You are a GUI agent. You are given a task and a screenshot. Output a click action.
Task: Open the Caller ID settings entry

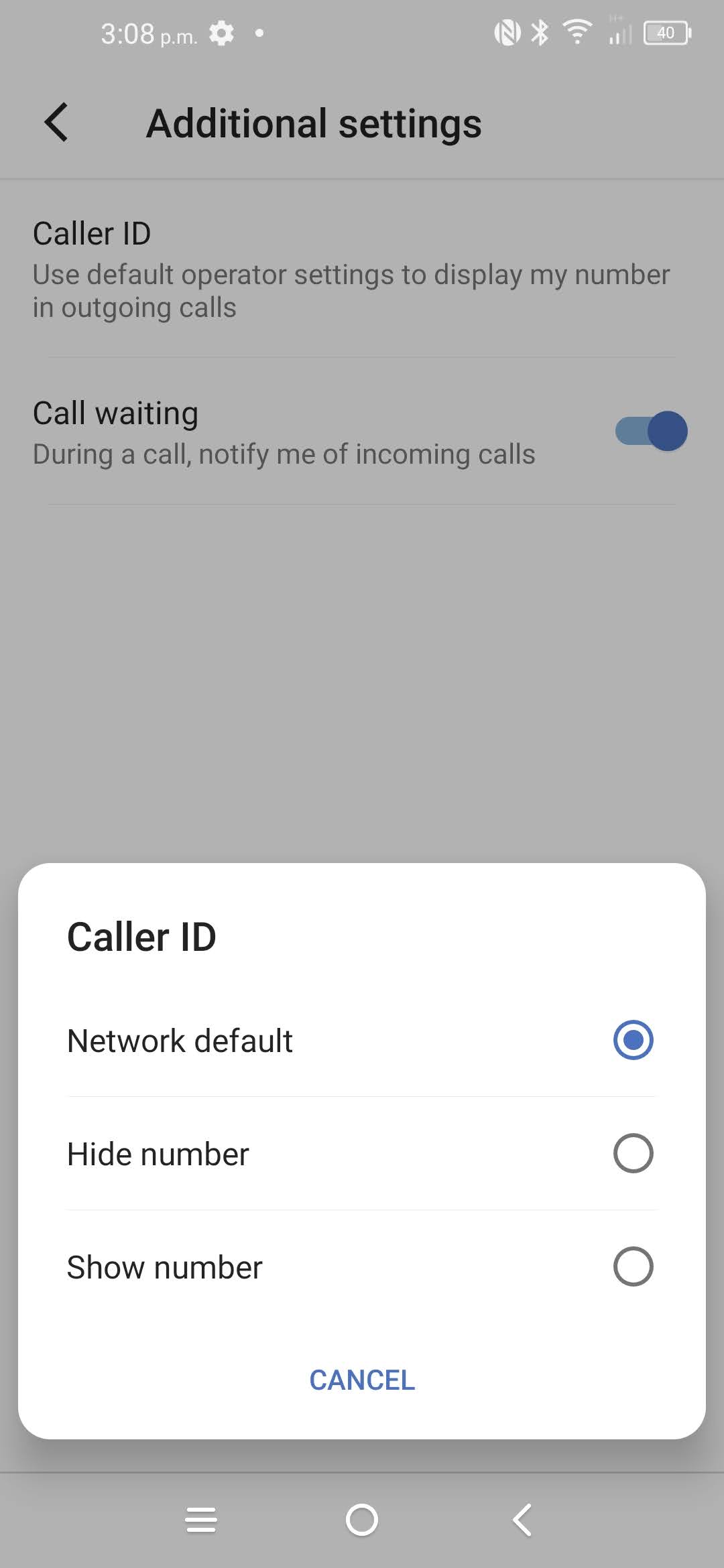268,268
